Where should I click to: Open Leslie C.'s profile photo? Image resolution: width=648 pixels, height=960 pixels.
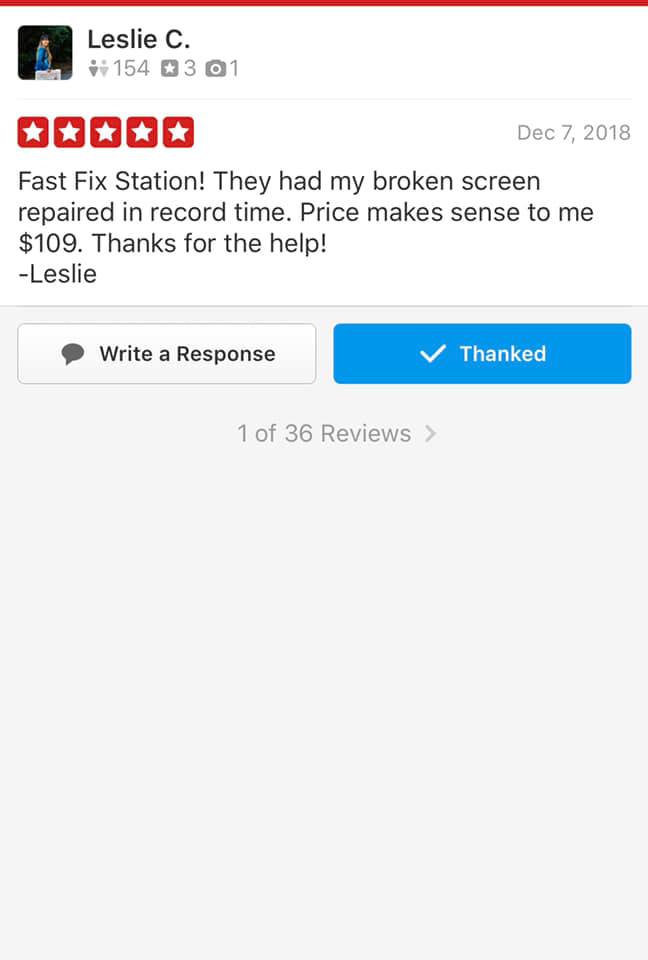pyautogui.click(x=45, y=53)
